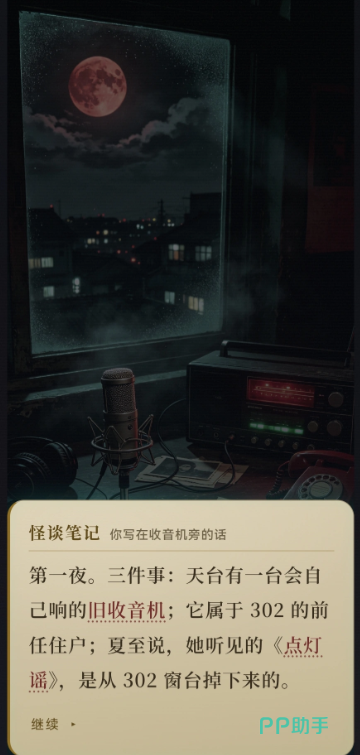
Task: Open the underlined term 点灯谣
Action: [x=303, y=646]
